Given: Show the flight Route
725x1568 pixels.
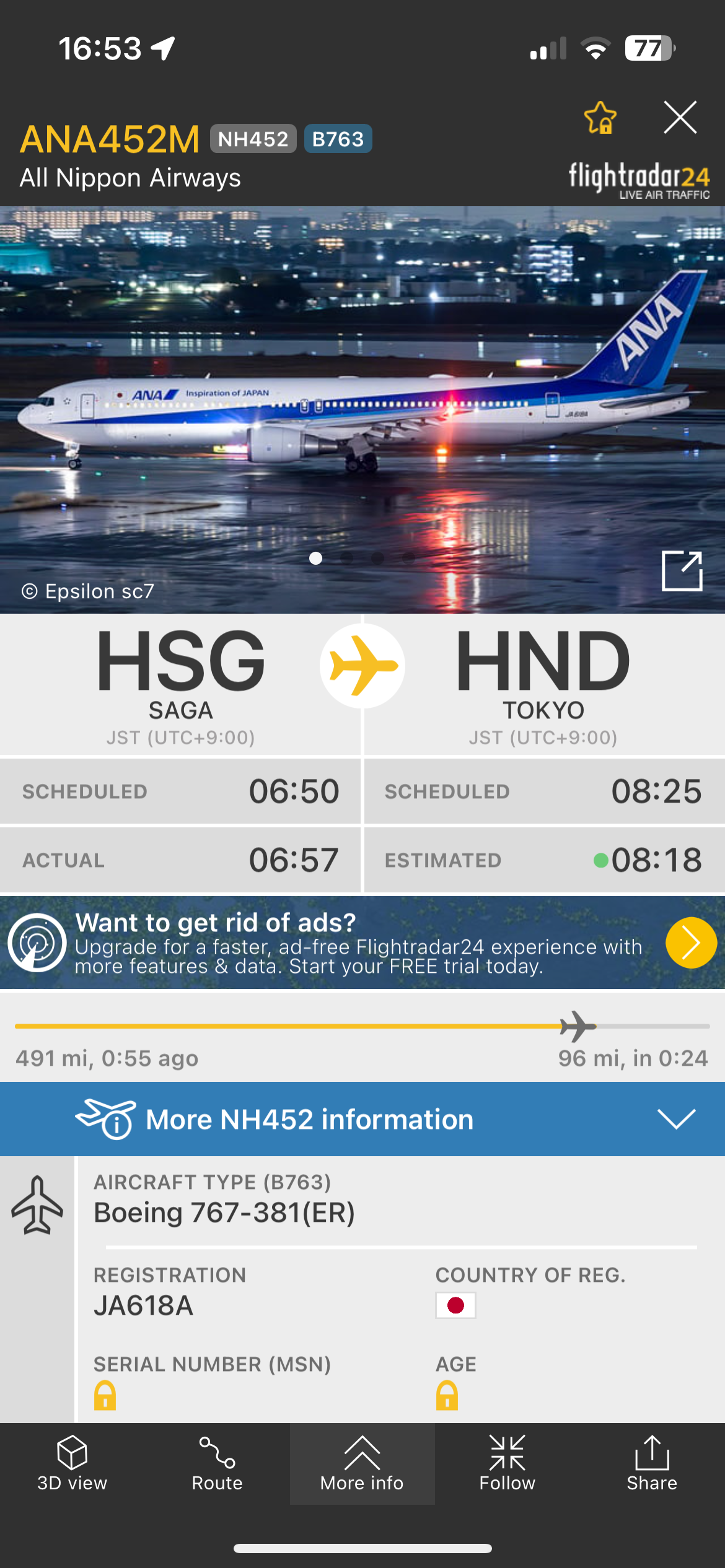Looking at the screenshot, I should coord(217,1463).
